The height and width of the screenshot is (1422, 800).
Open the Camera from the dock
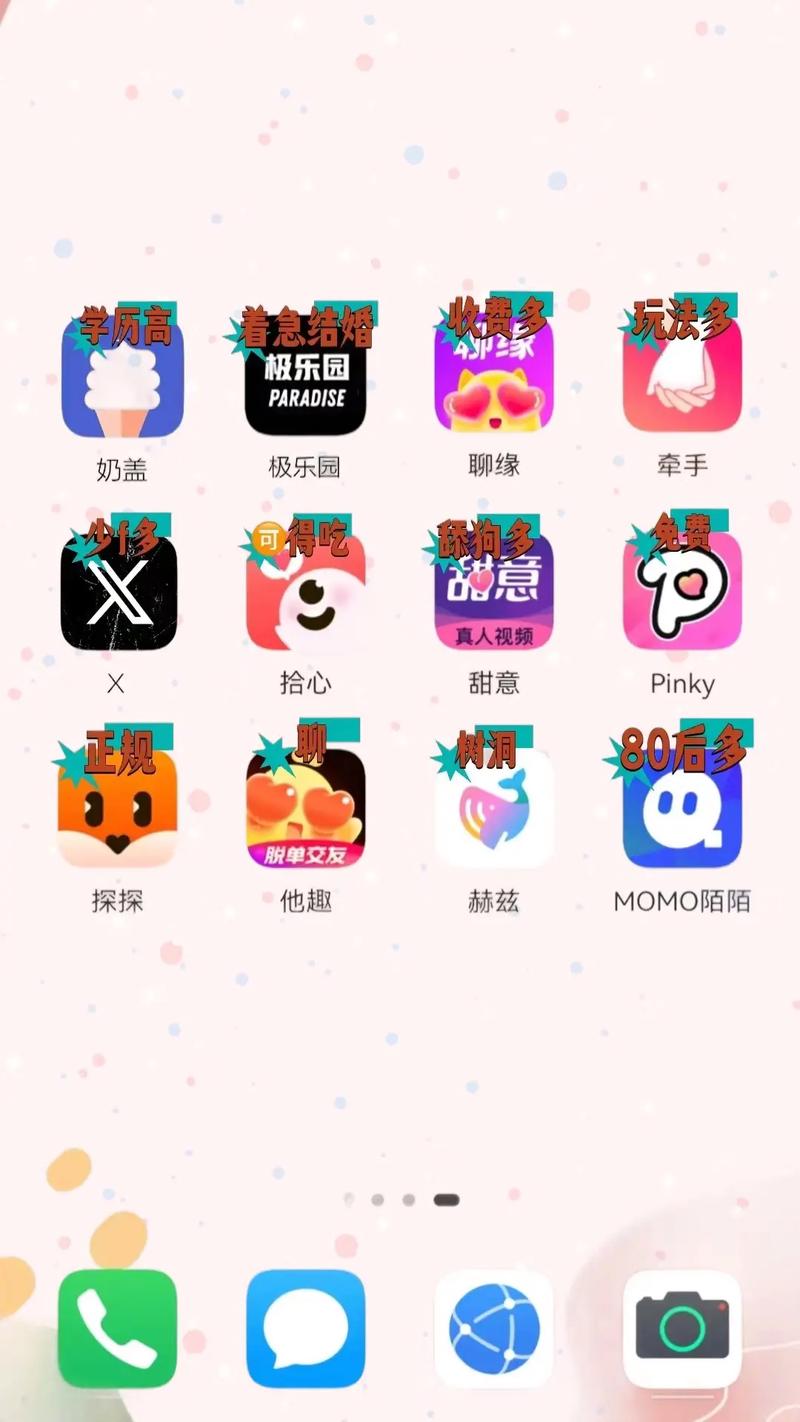tap(682, 1328)
